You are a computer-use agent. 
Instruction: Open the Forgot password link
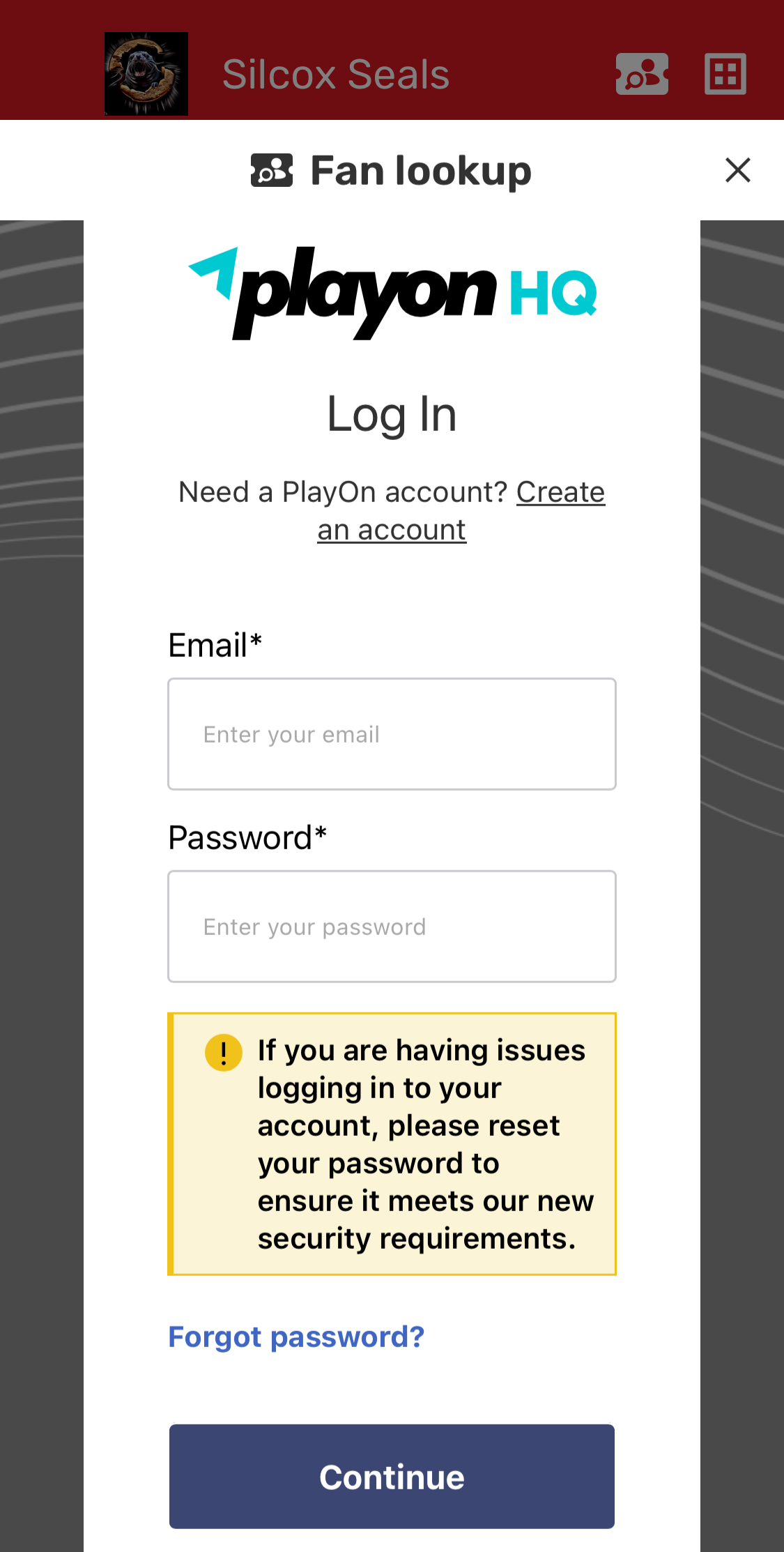click(296, 1337)
